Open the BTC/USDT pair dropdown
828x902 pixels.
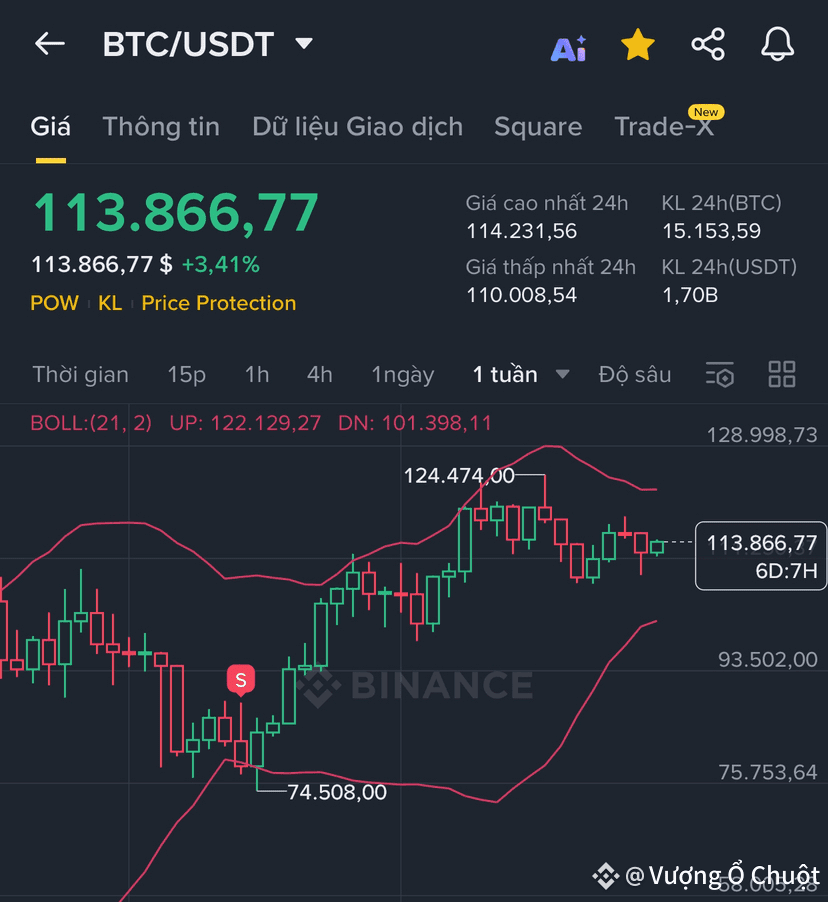(304, 44)
